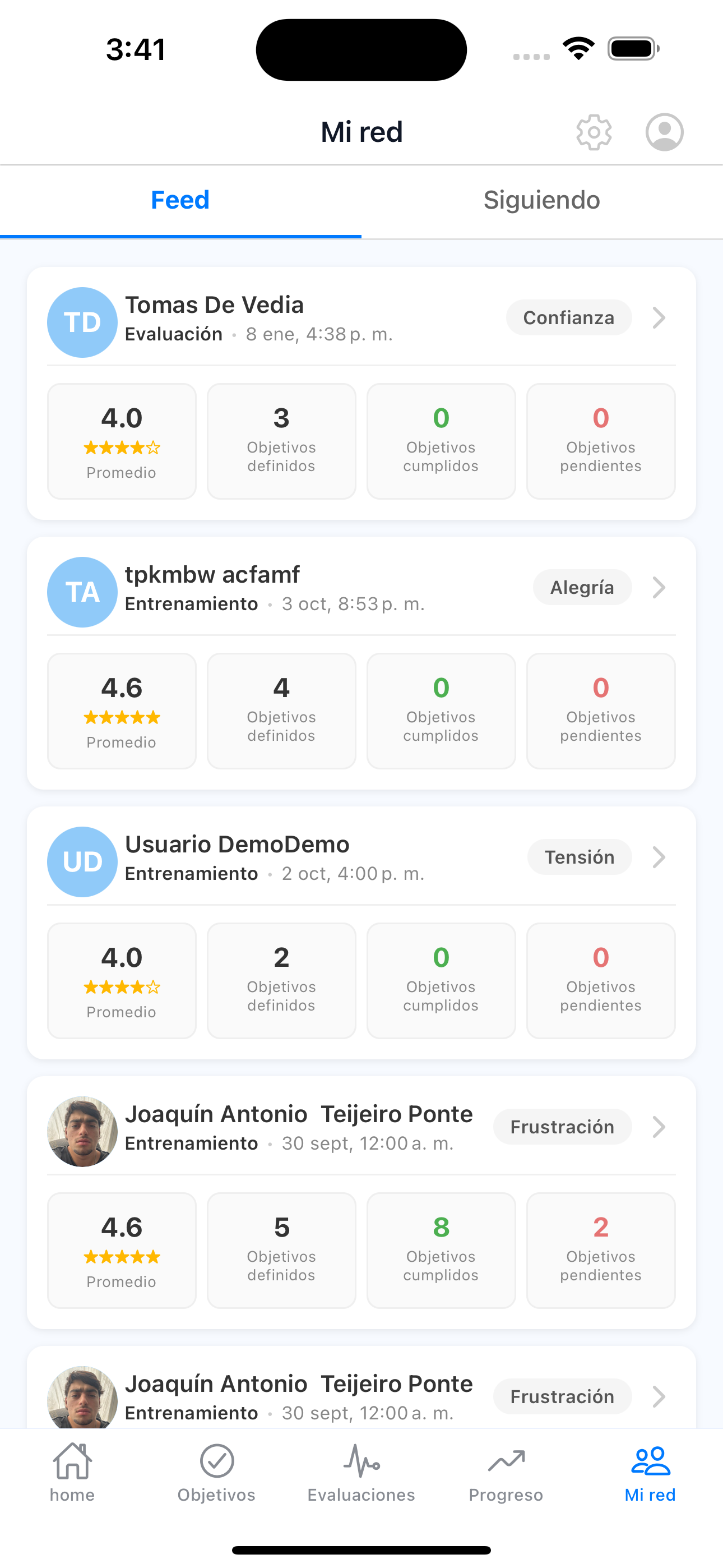723x1568 pixels.
Task: Select the Tensión emotion badge
Action: coord(580,856)
